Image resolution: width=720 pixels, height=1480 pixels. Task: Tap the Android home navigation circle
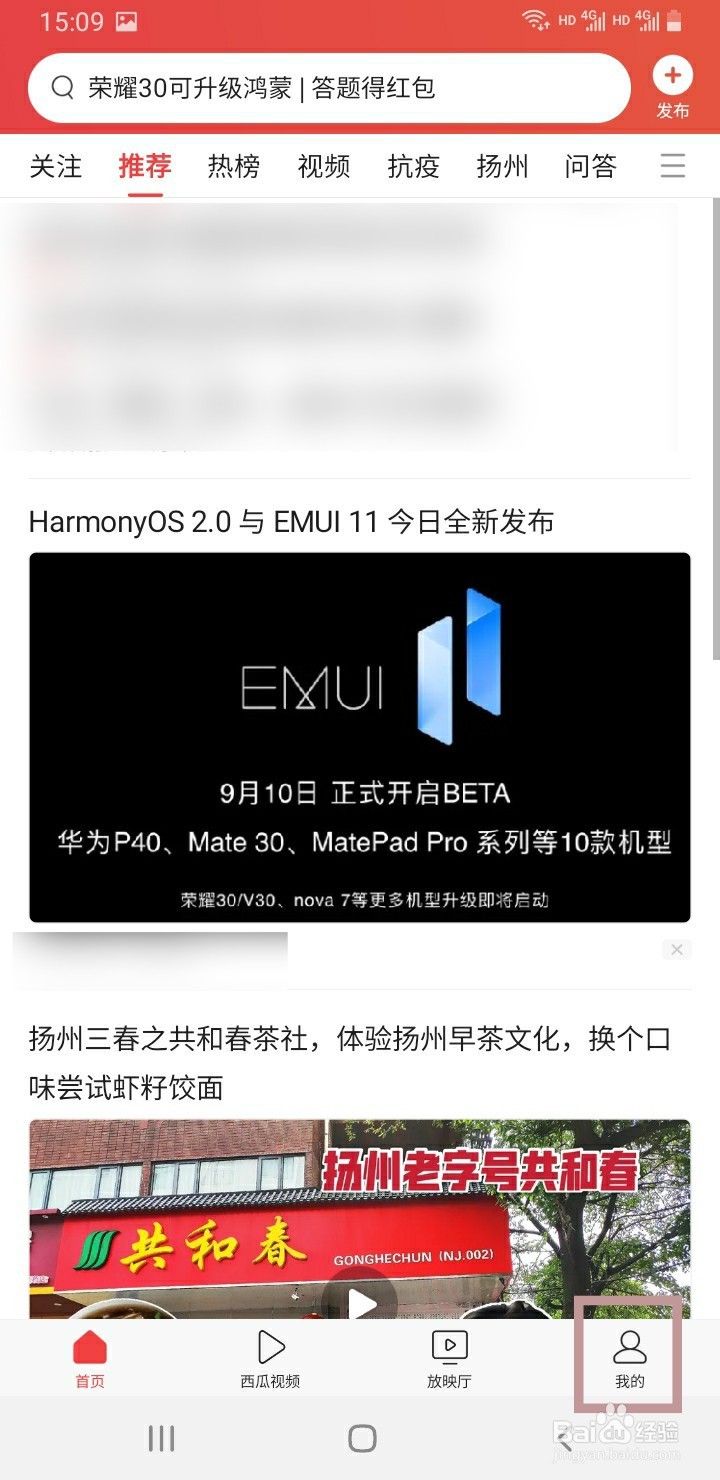[x=360, y=1438]
